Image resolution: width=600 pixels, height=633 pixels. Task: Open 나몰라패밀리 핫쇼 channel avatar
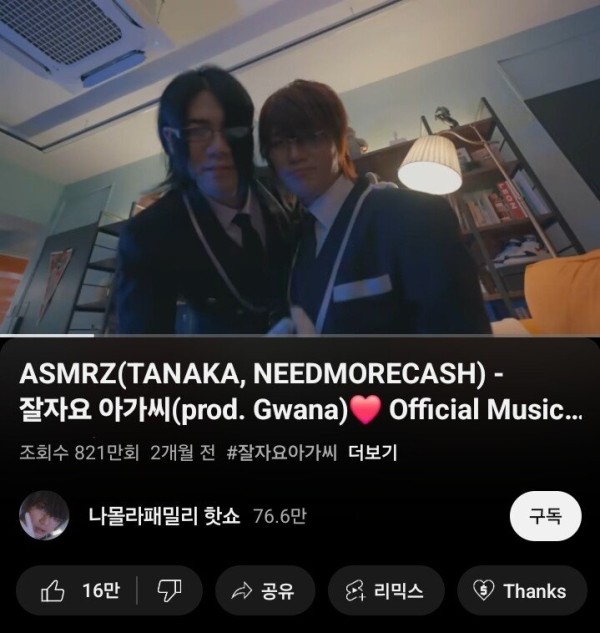pyautogui.click(x=44, y=516)
